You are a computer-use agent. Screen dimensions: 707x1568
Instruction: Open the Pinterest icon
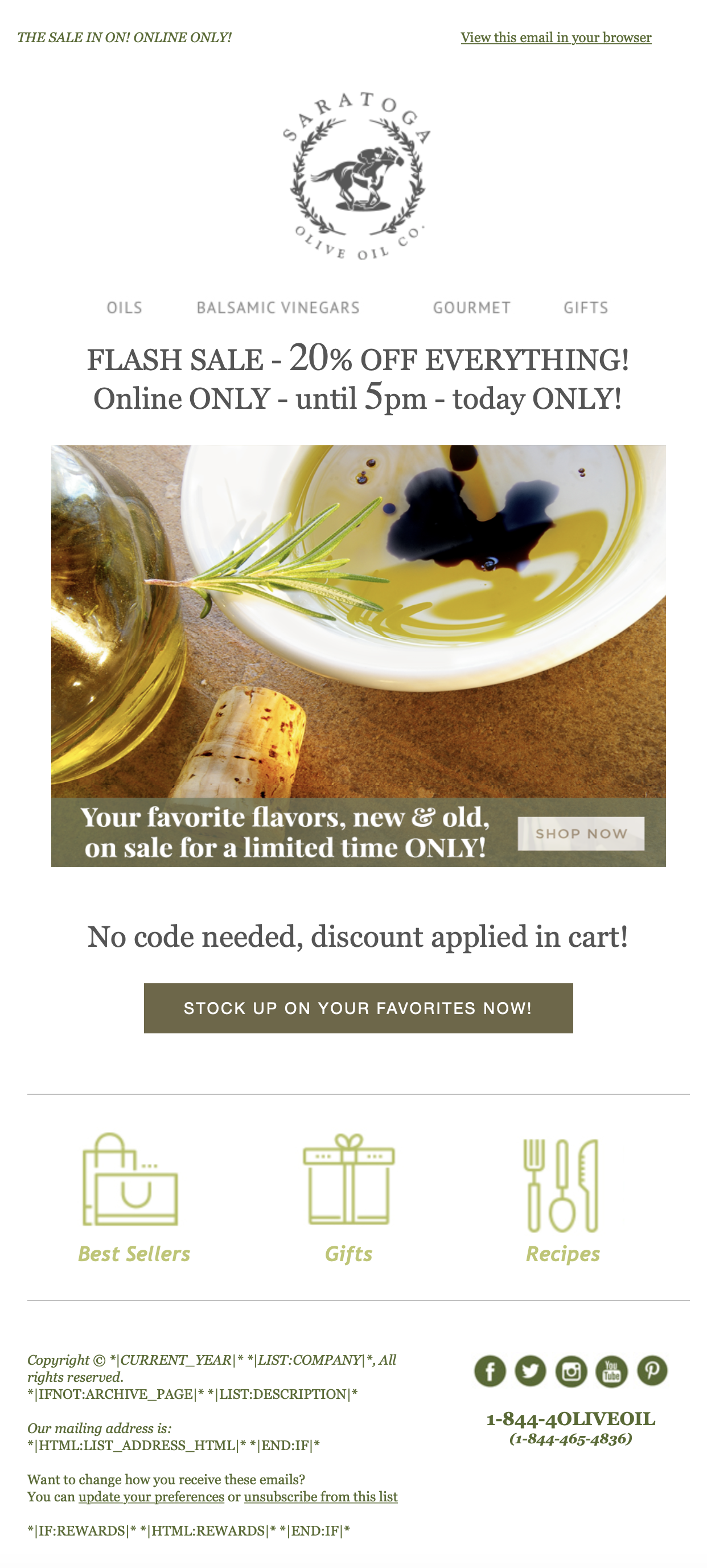pos(652,1372)
